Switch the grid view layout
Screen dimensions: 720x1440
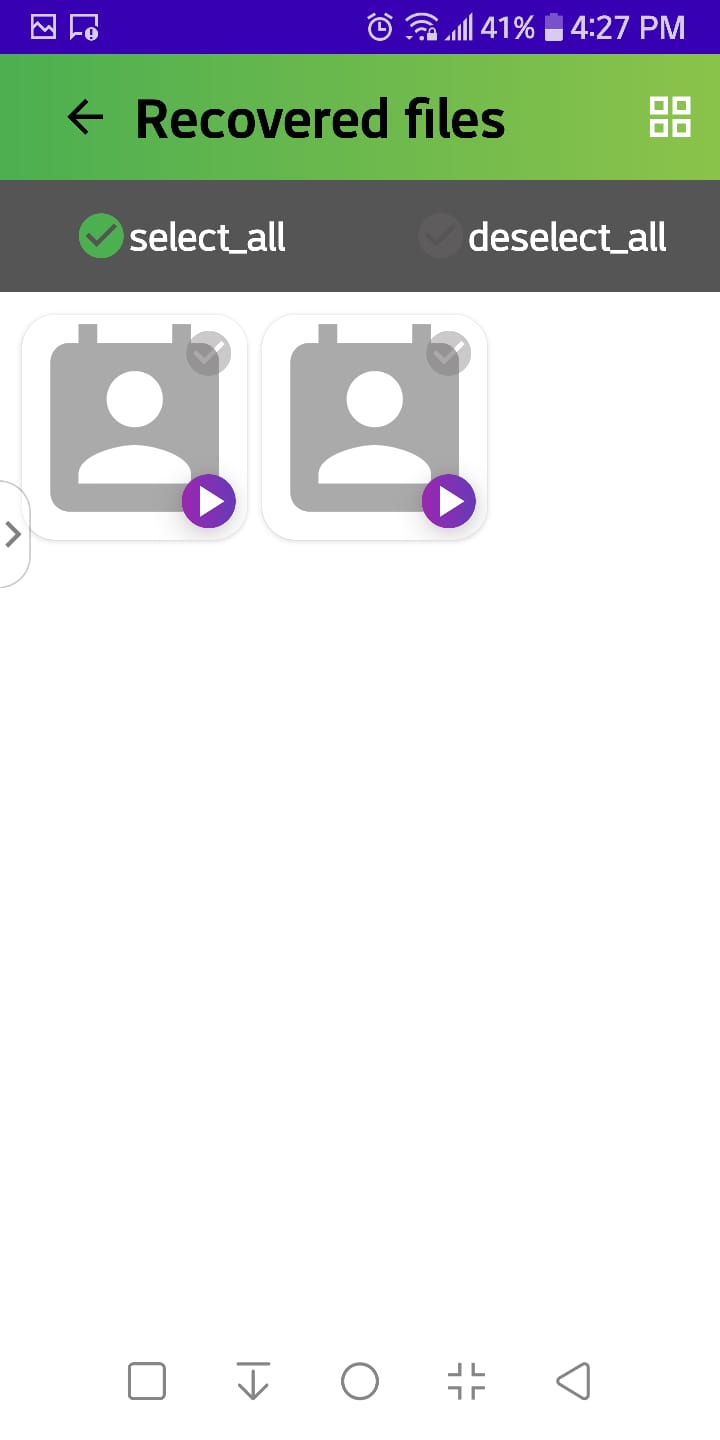[669, 117]
